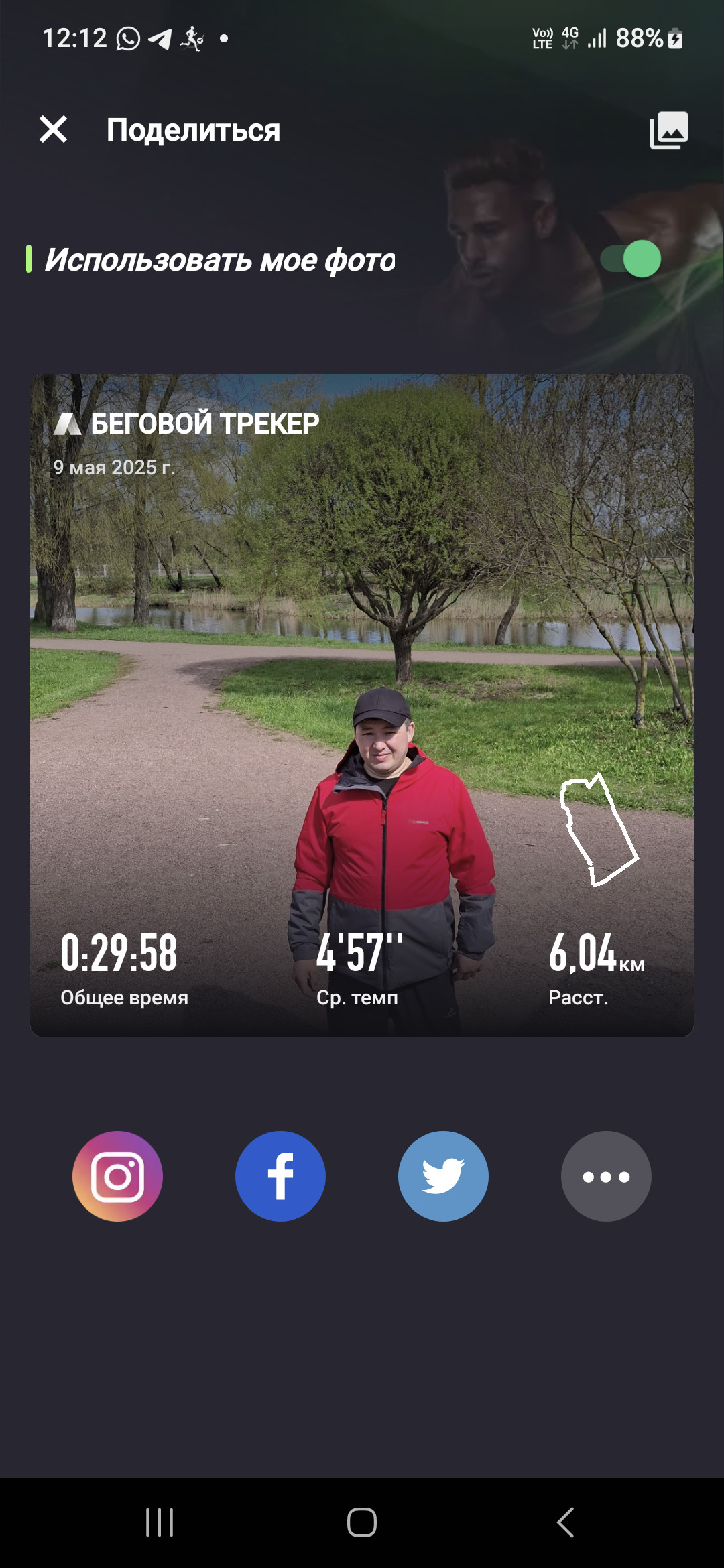Close the Поделиться share screen
724x1568 pixels.
click(54, 129)
